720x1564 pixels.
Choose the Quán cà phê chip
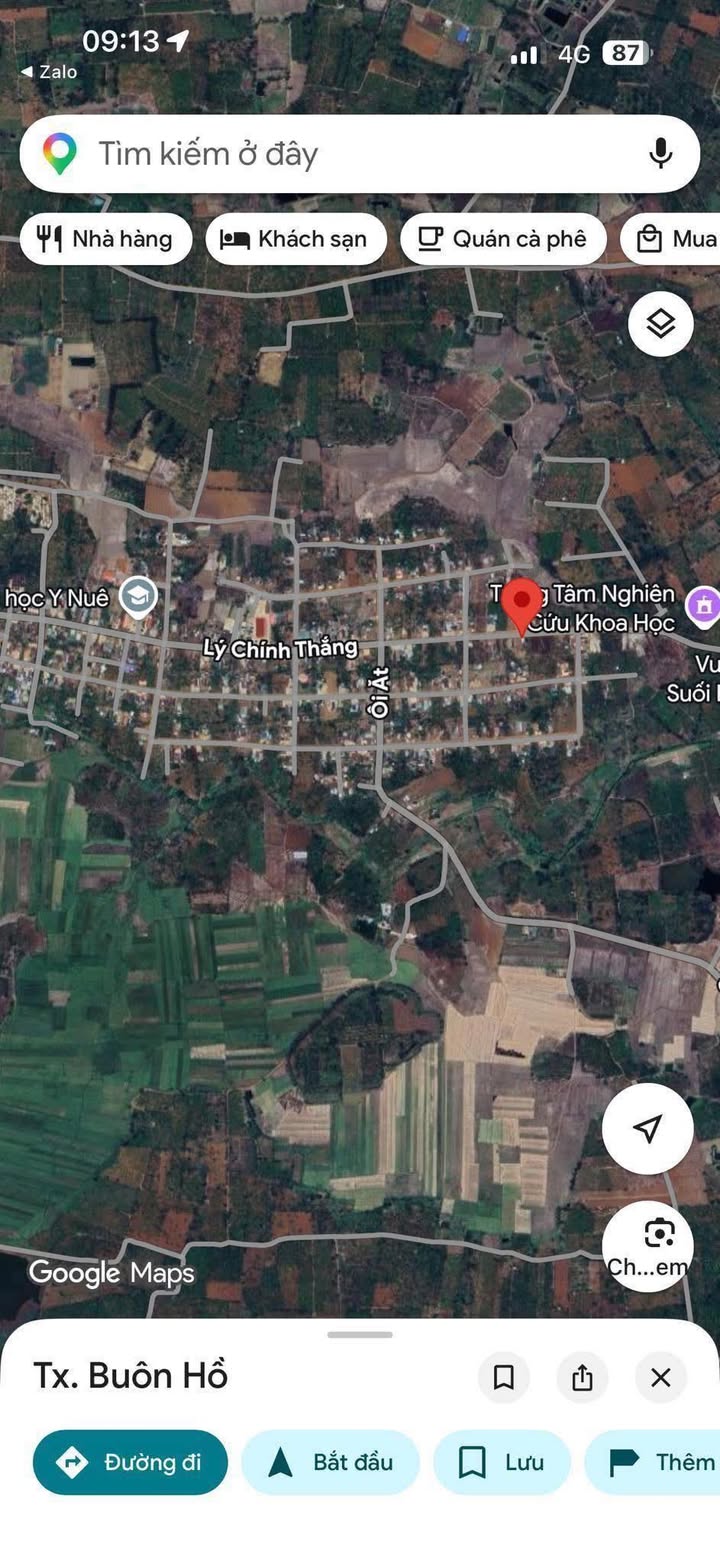pos(502,239)
